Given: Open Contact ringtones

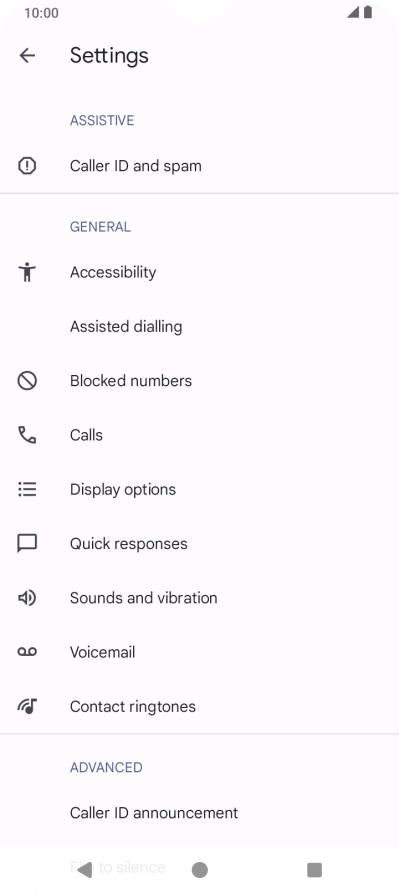Looking at the screenshot, I should click(x=199, y=707).
